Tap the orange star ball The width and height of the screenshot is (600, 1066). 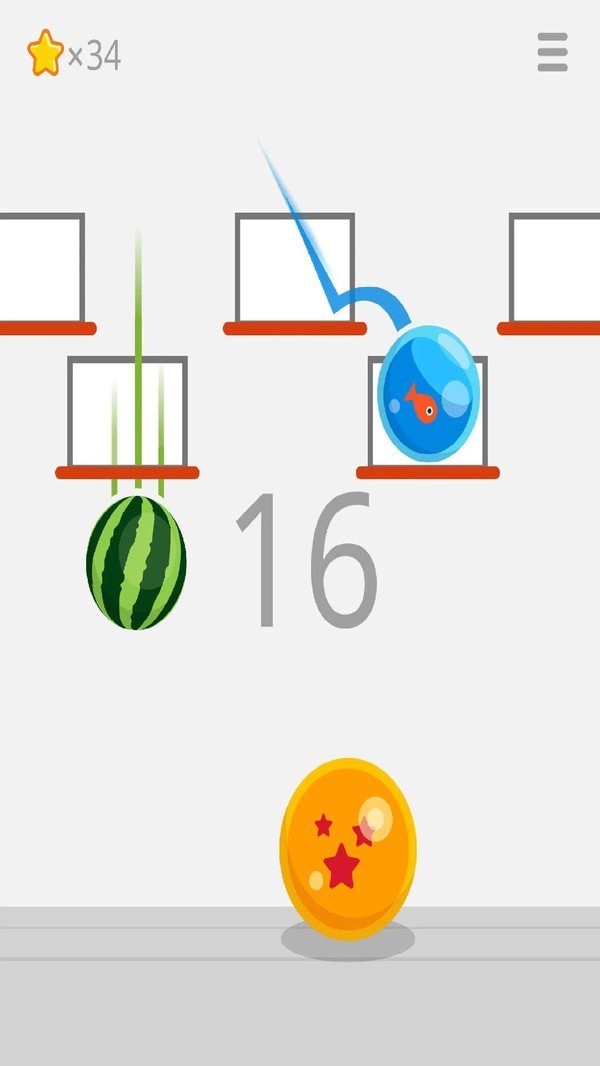347,848
